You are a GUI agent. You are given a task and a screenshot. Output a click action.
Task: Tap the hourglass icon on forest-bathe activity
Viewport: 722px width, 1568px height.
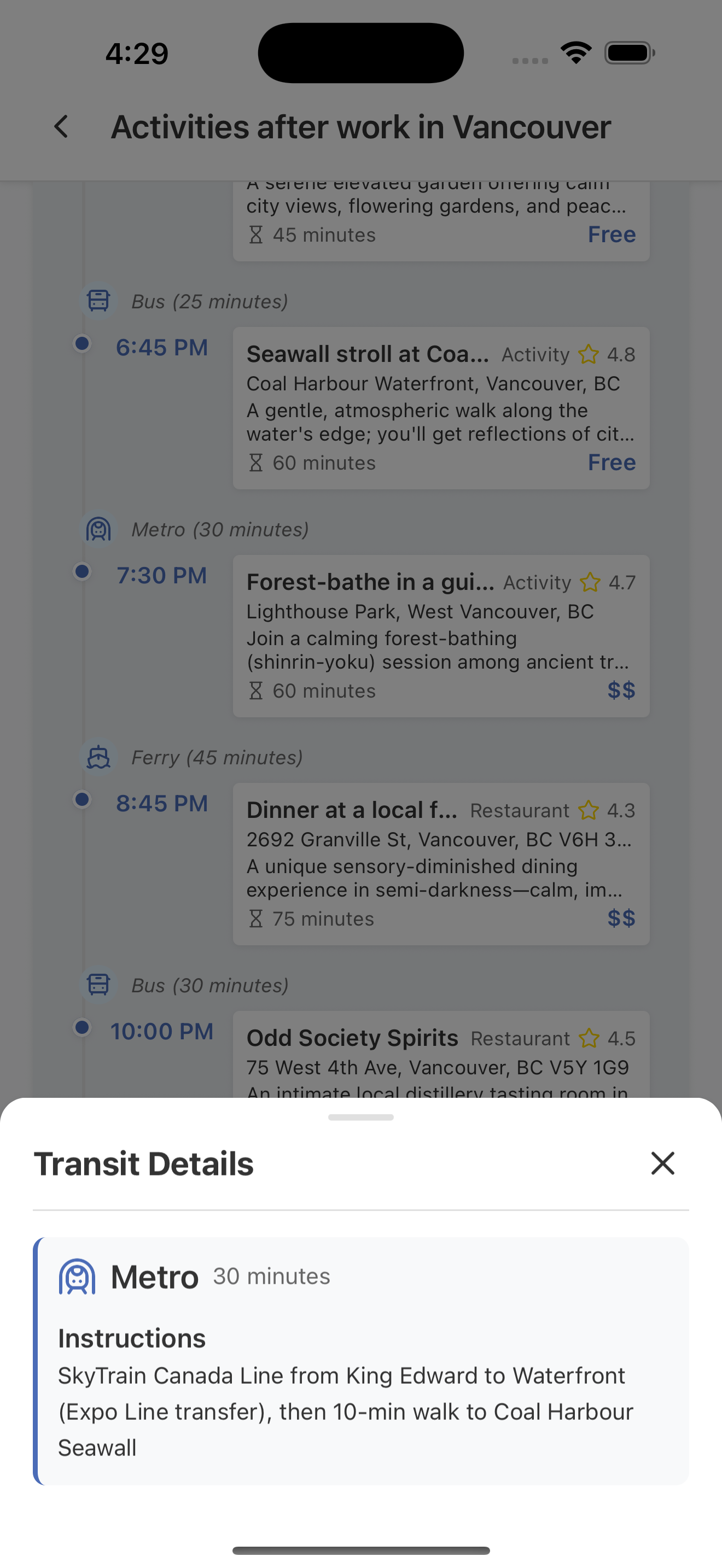257,689
